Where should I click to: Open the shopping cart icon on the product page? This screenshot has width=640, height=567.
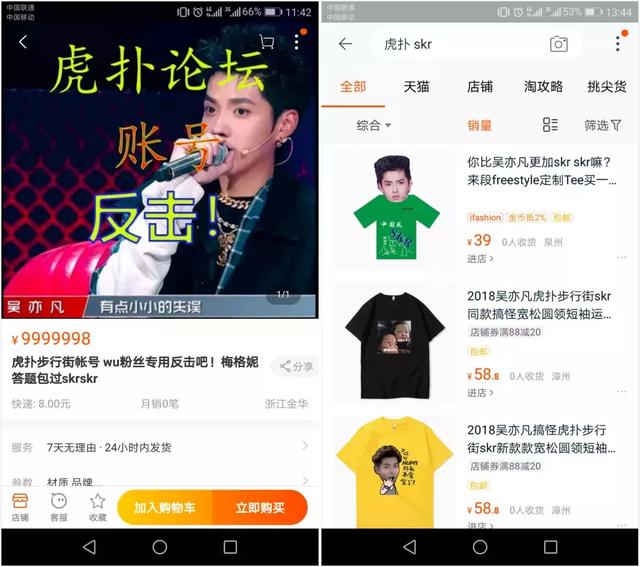[x=266, y=43]
